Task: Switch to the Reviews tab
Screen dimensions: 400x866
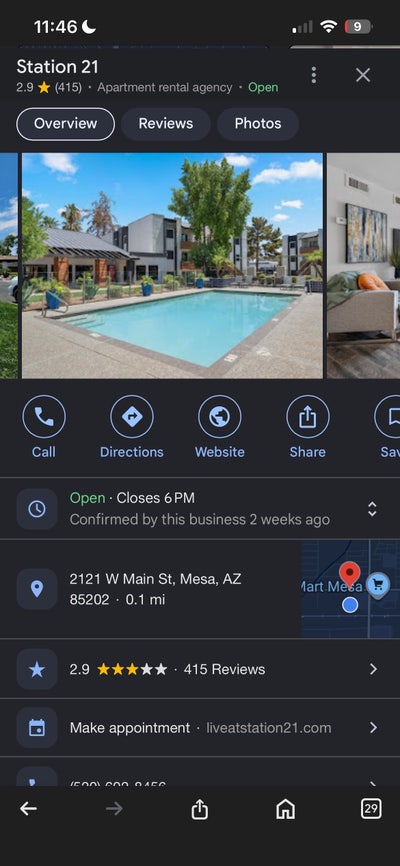Action: click(166, 124)
